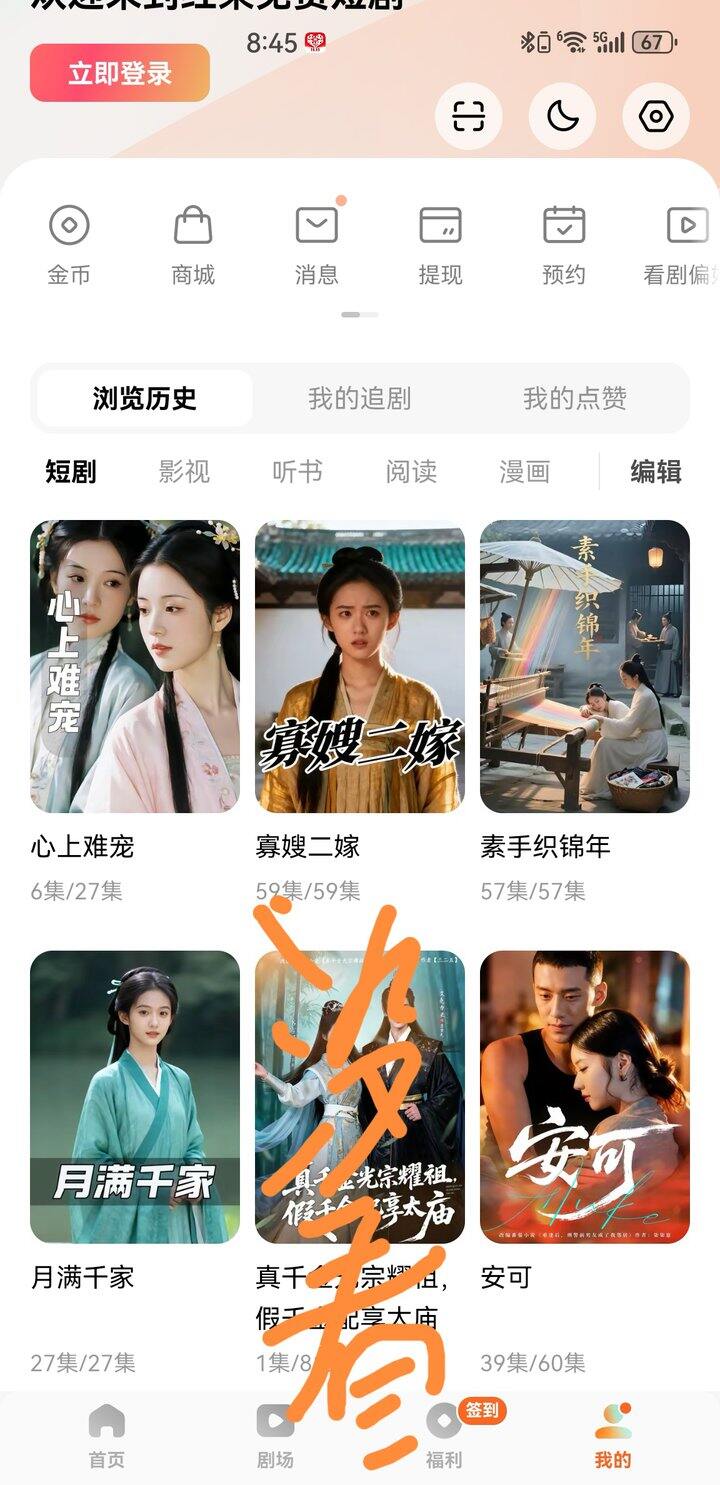
Task: Select the 漫画 category
Action: pos(525,471)
